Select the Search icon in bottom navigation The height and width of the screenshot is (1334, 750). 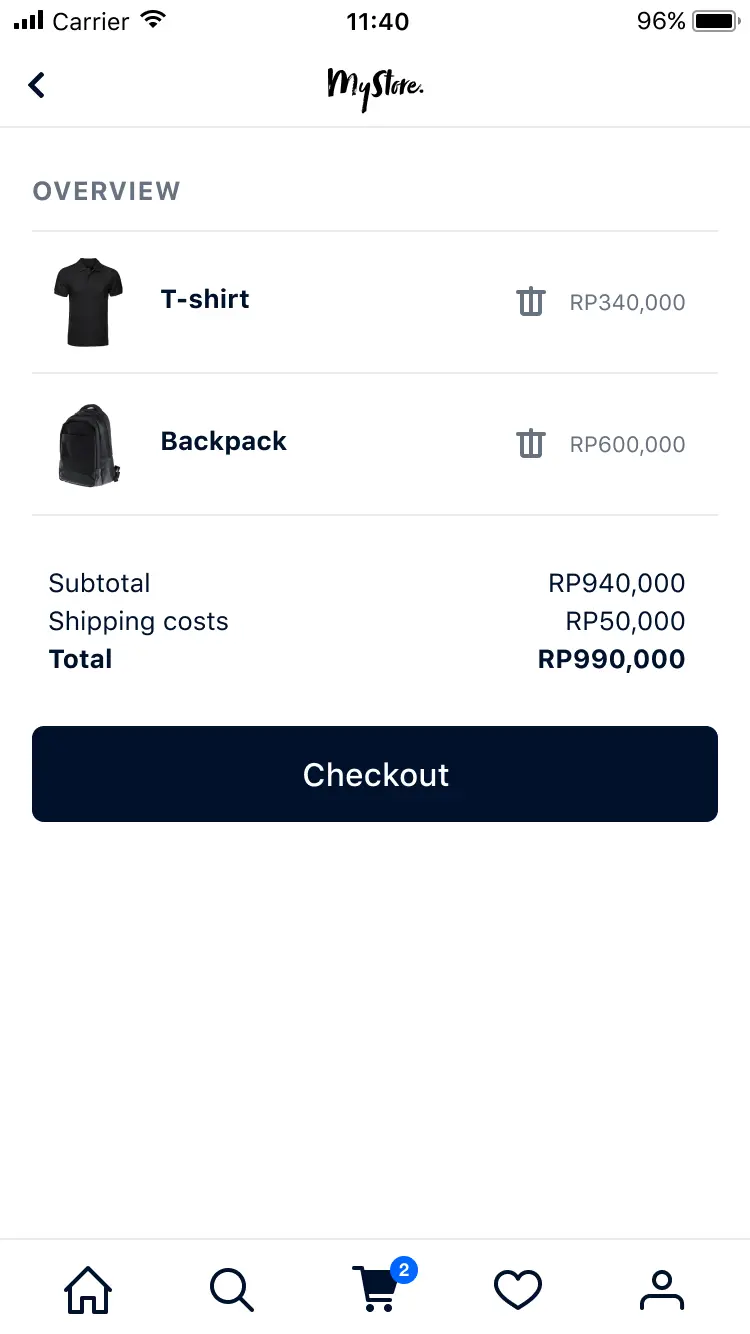231,1290
